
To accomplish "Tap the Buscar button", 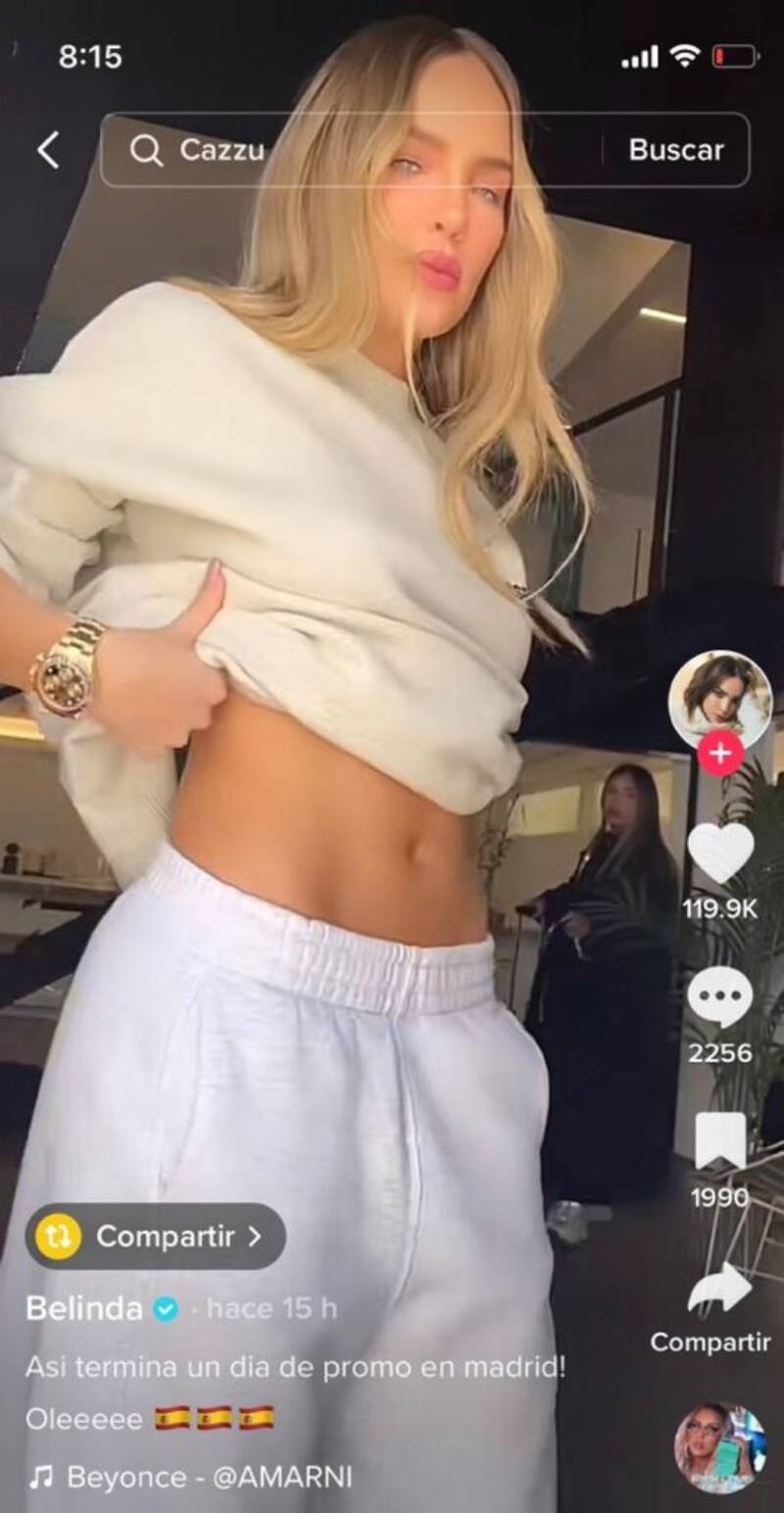I will (x=675, y=150).
